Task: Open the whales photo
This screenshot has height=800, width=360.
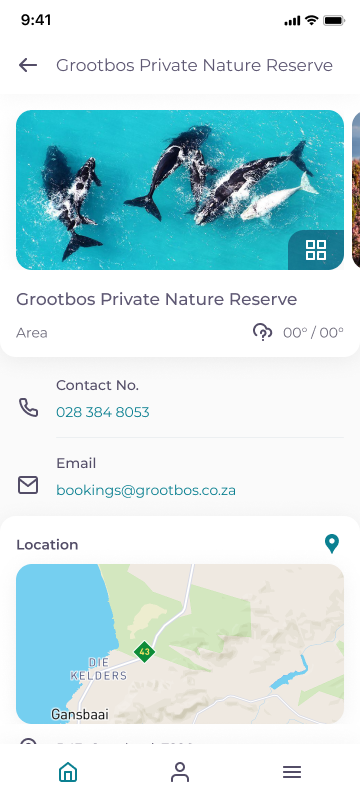Action: 180,190
